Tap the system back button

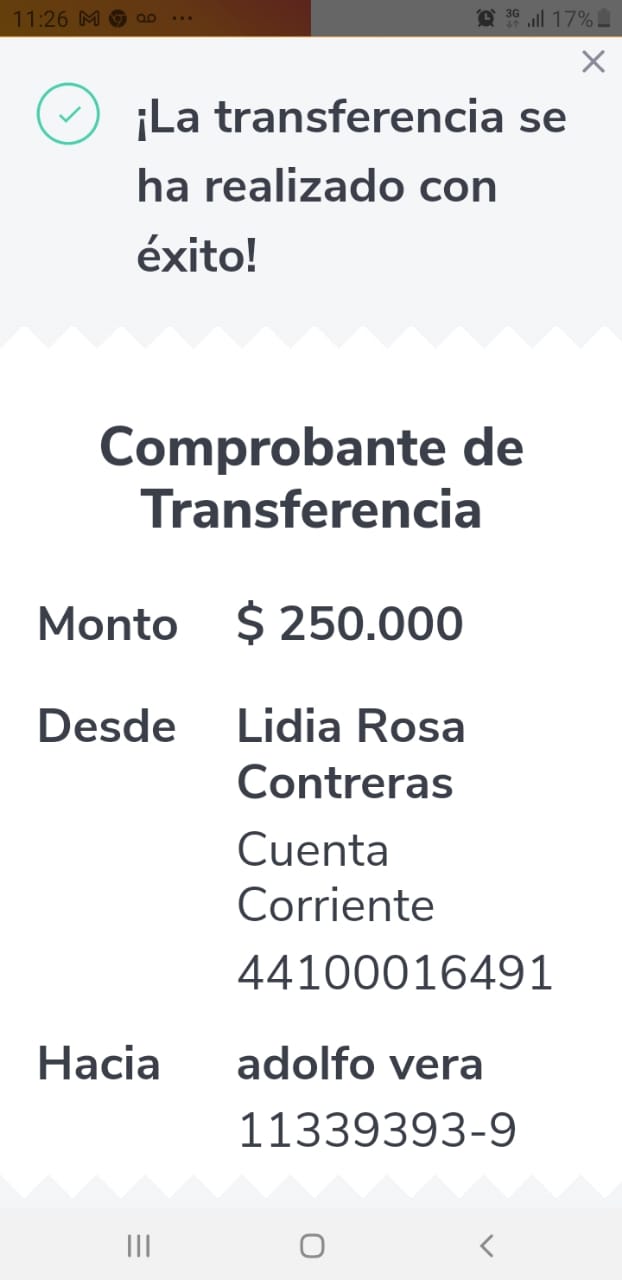[x=486, y=1245]
